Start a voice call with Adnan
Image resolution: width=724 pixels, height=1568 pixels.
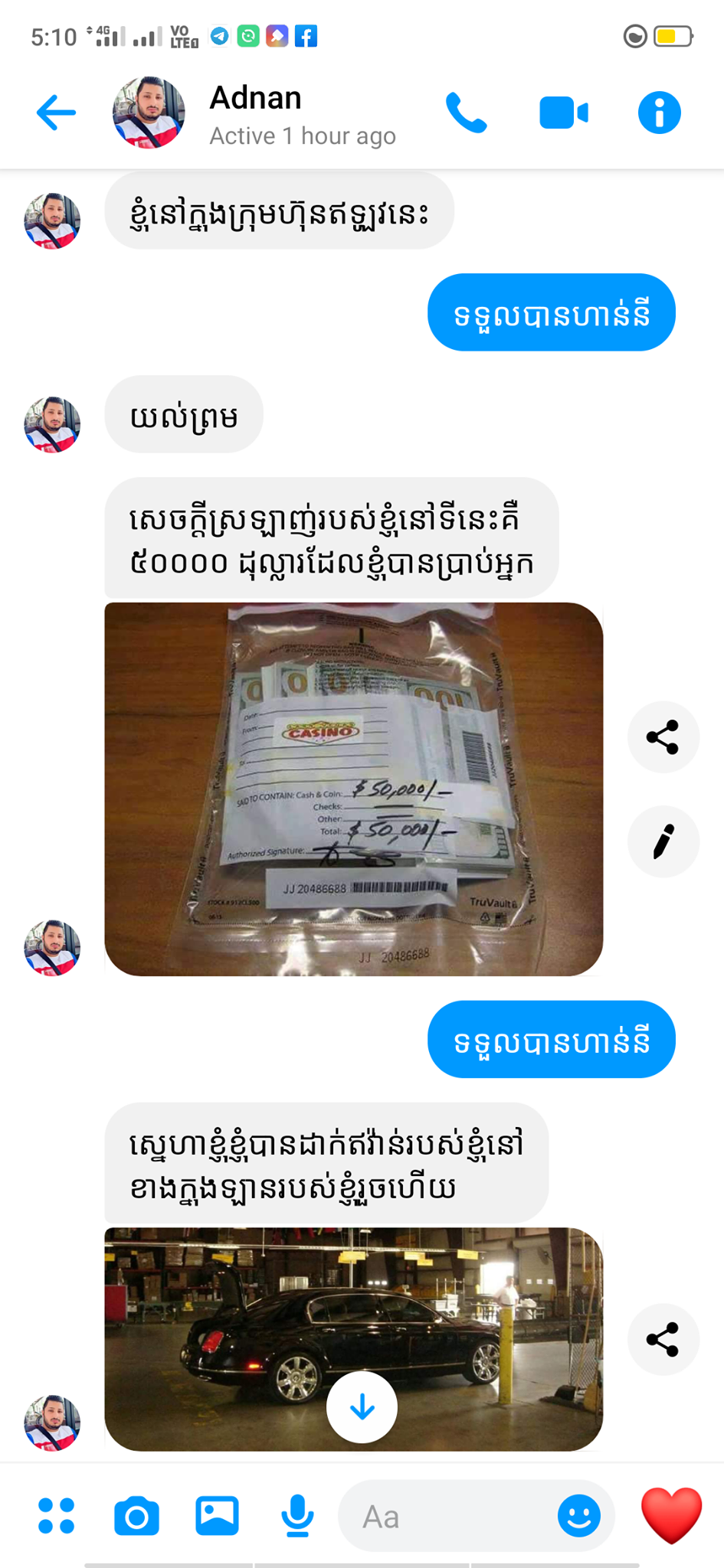click(x=466, y=113)
